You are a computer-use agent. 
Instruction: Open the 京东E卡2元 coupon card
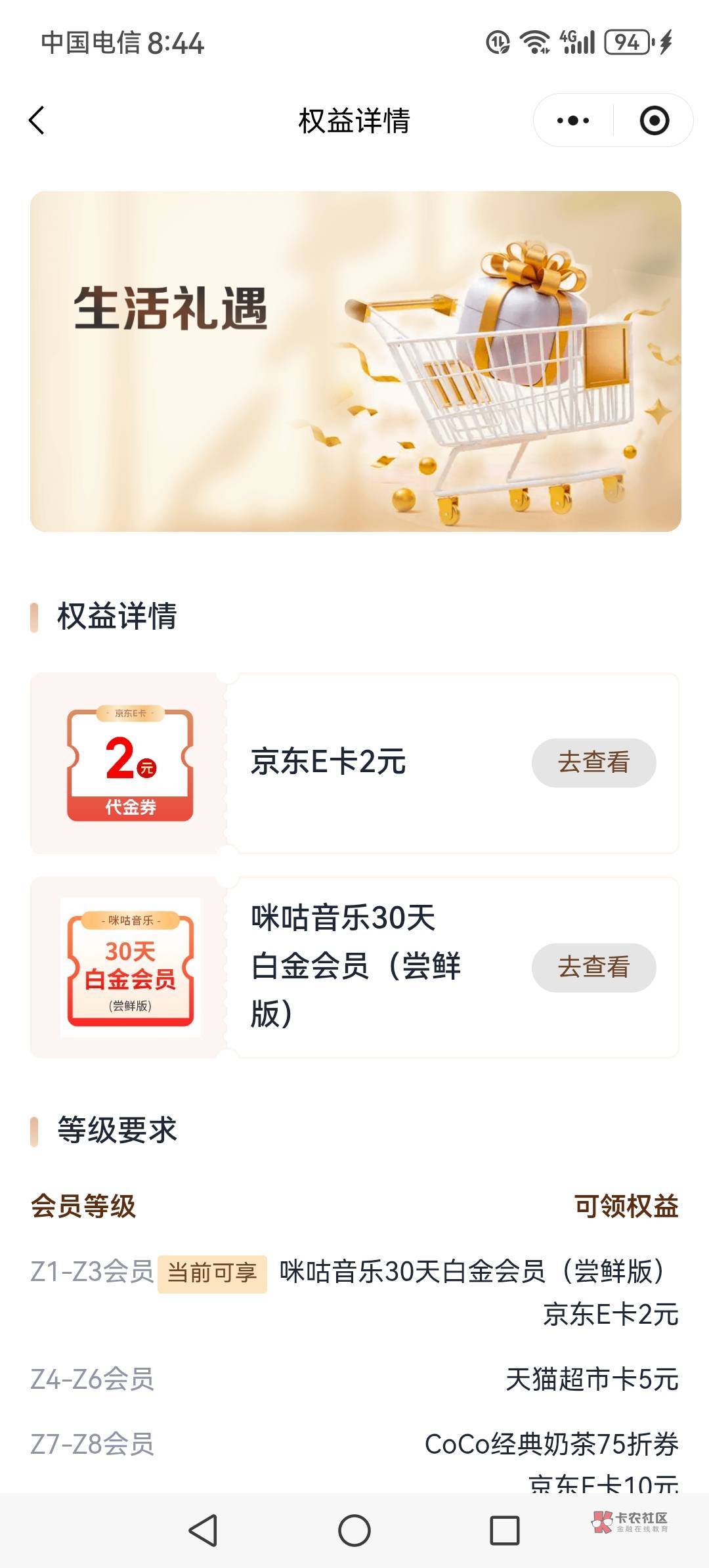click(x=354, y=763)
